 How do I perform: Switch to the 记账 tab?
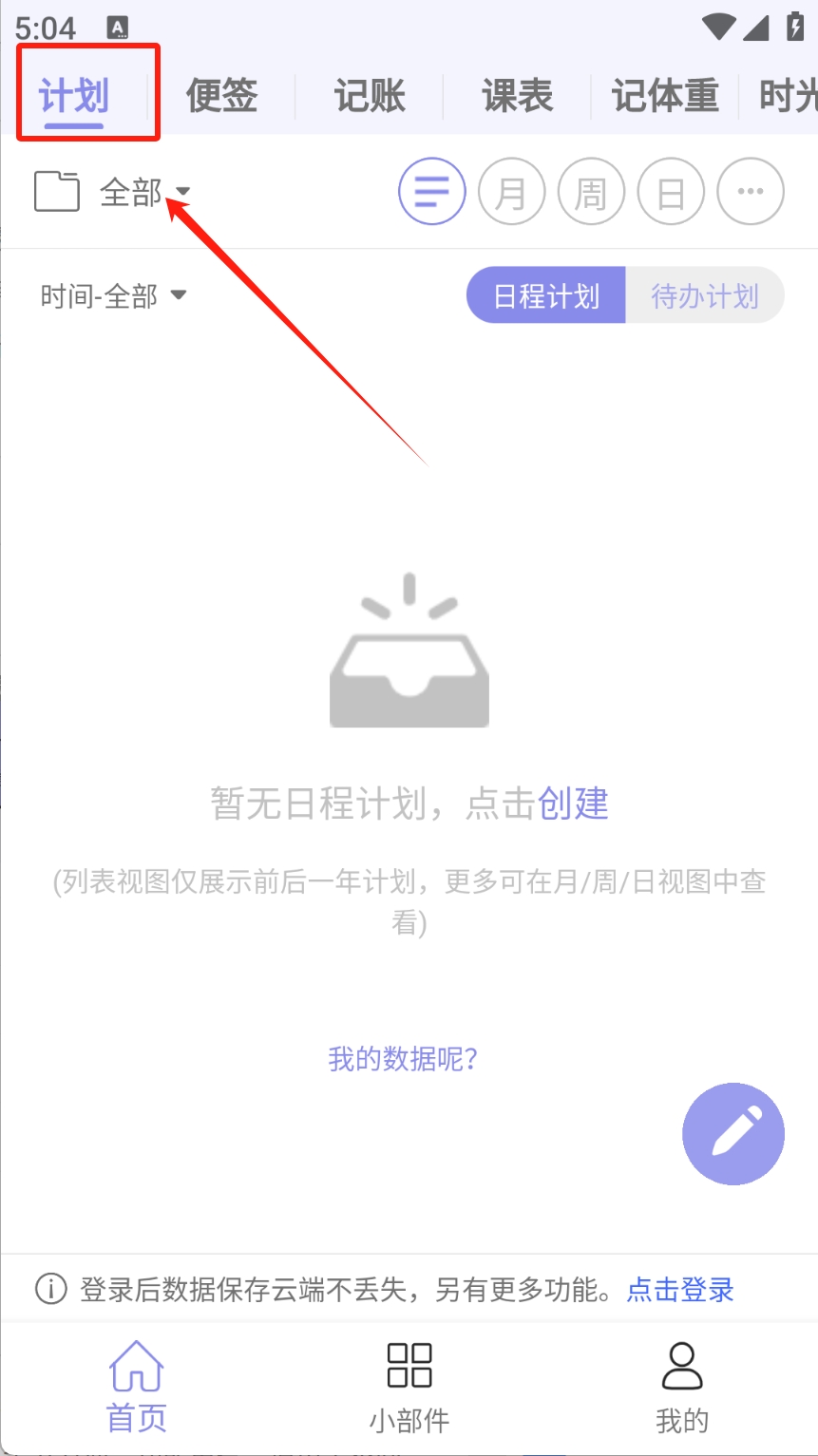click(x=370, y=96)
